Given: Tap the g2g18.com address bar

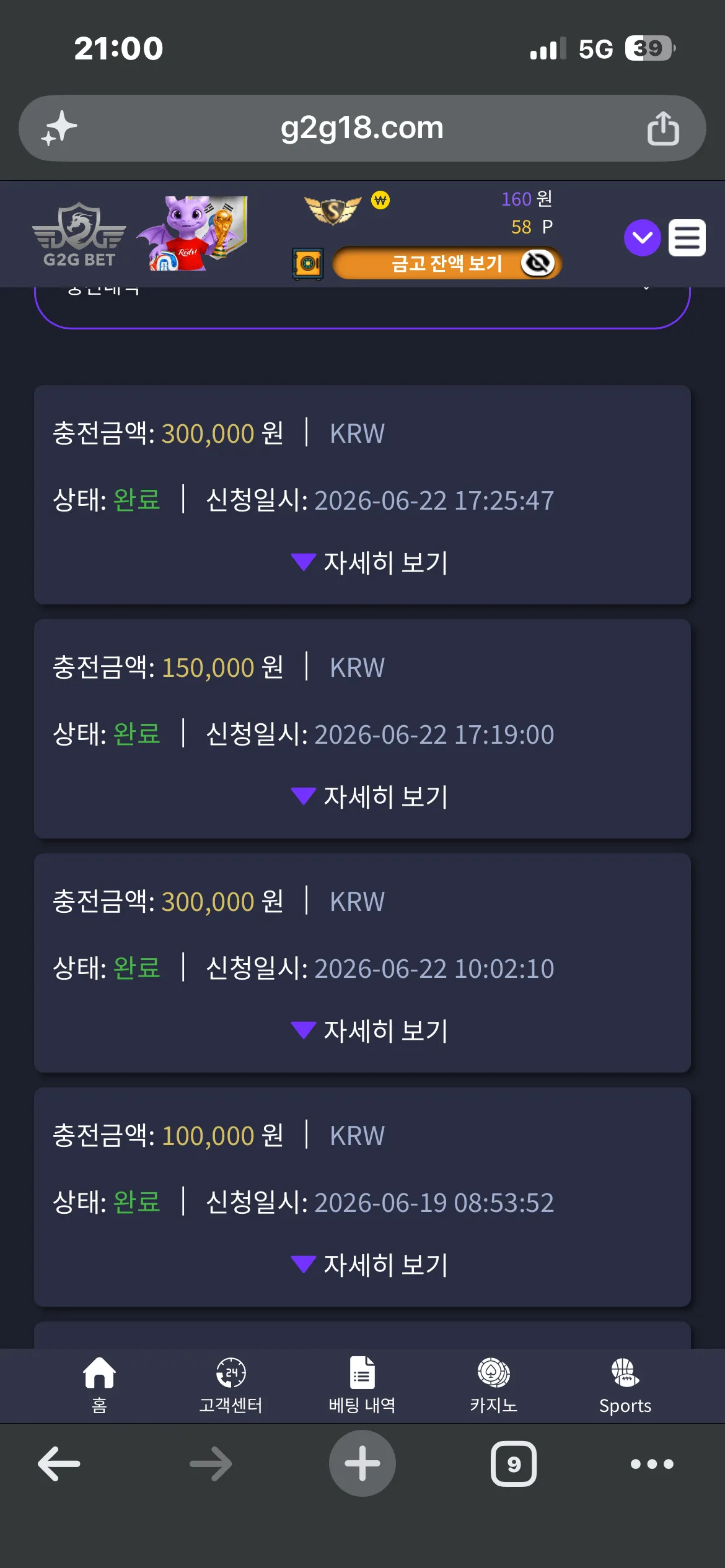Looking at the screenshot, I should pos(362,128).
